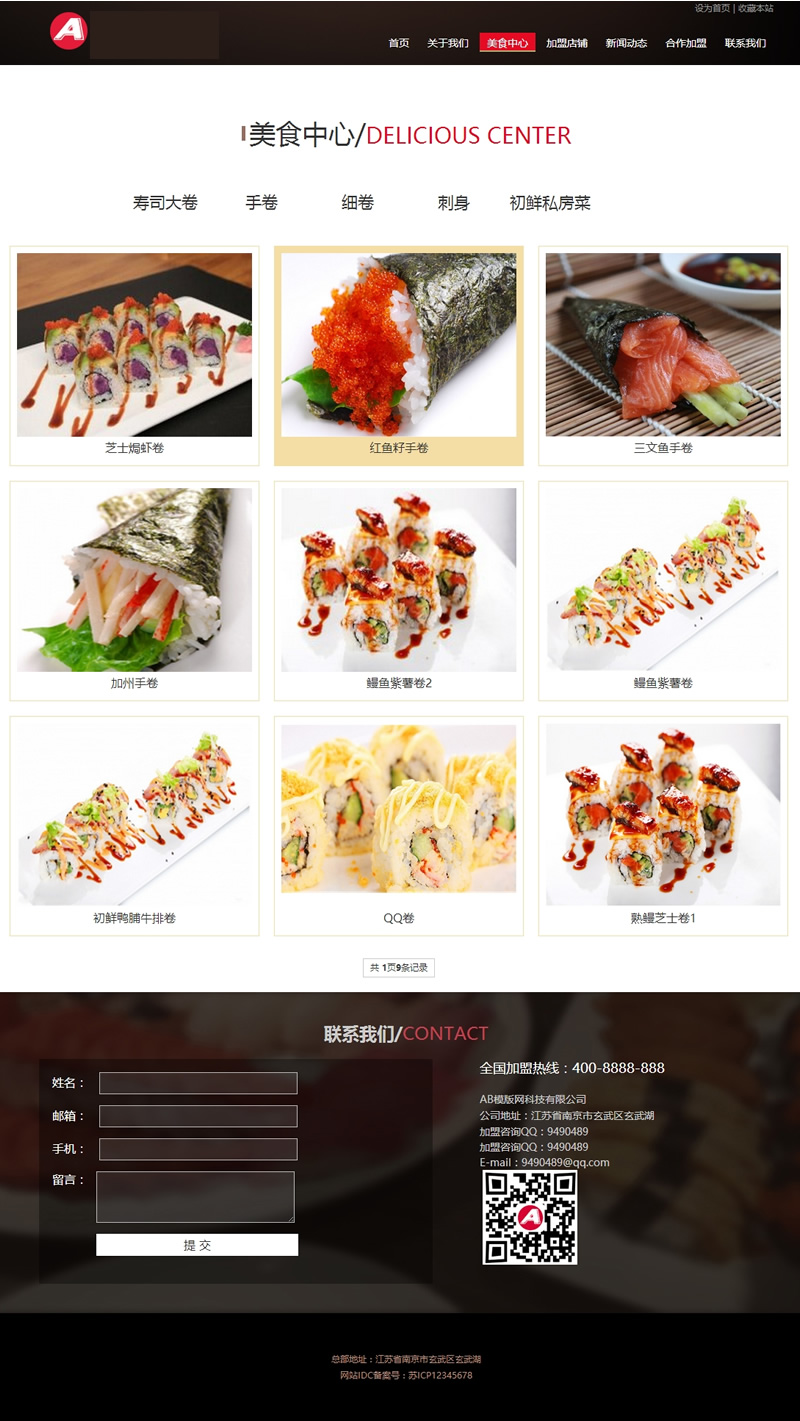Image resolution: width=800 pixels, height=1421 pixels.
Task: Switch to 新闻动态 in the navigation
Action: pyautogui.click(x=626, y=43)
